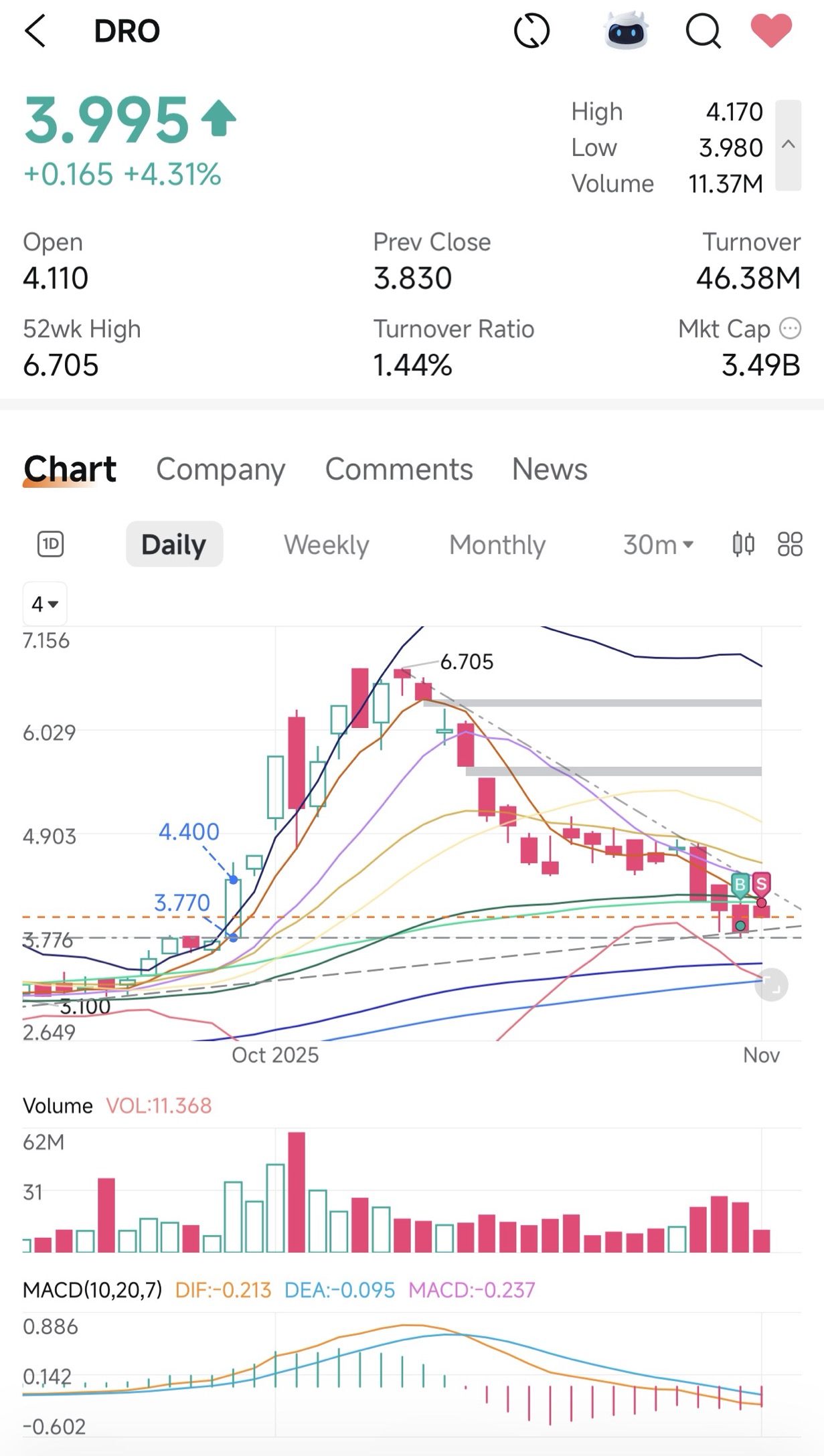Tap the refresh/clock icon in the header

[x=533, y=31]
